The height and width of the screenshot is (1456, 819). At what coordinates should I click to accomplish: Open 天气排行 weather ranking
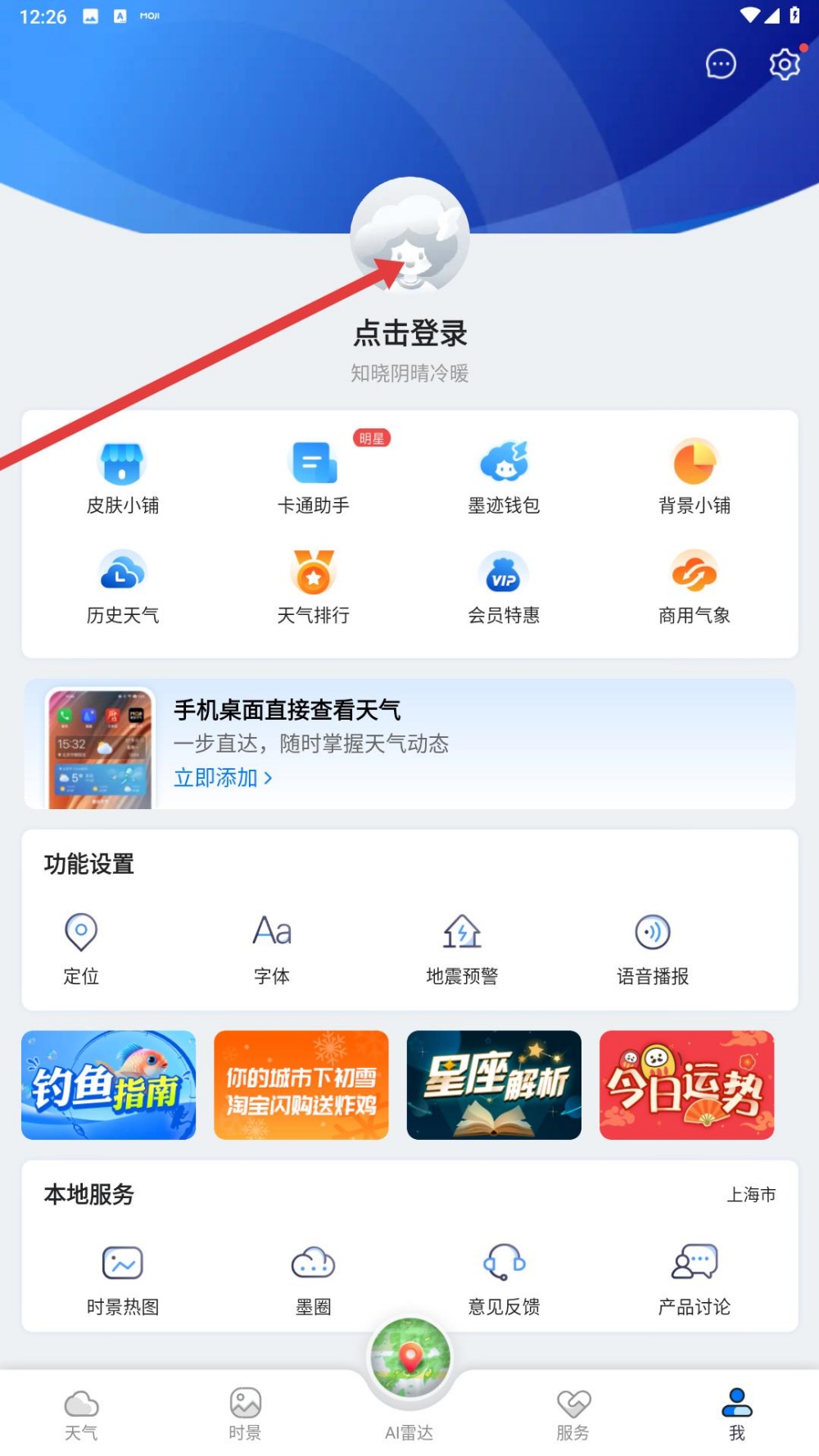tap(314, 586)
